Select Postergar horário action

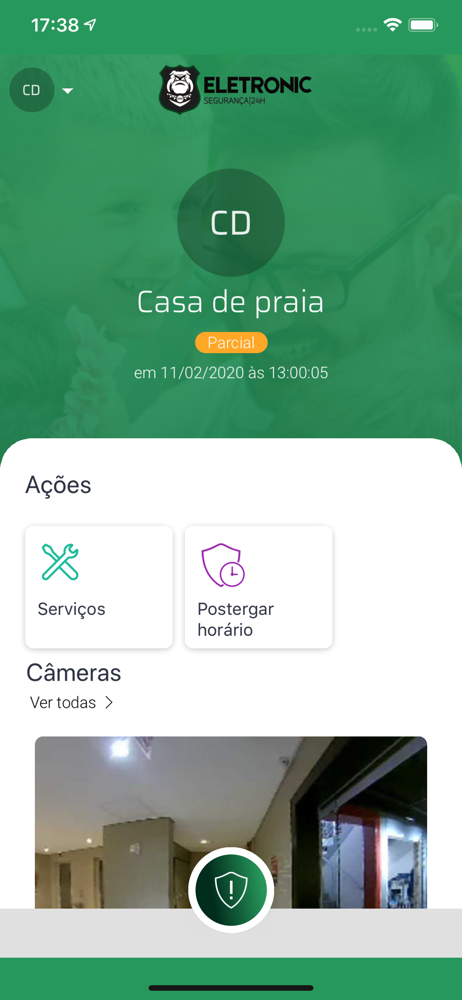pos(258,587)
